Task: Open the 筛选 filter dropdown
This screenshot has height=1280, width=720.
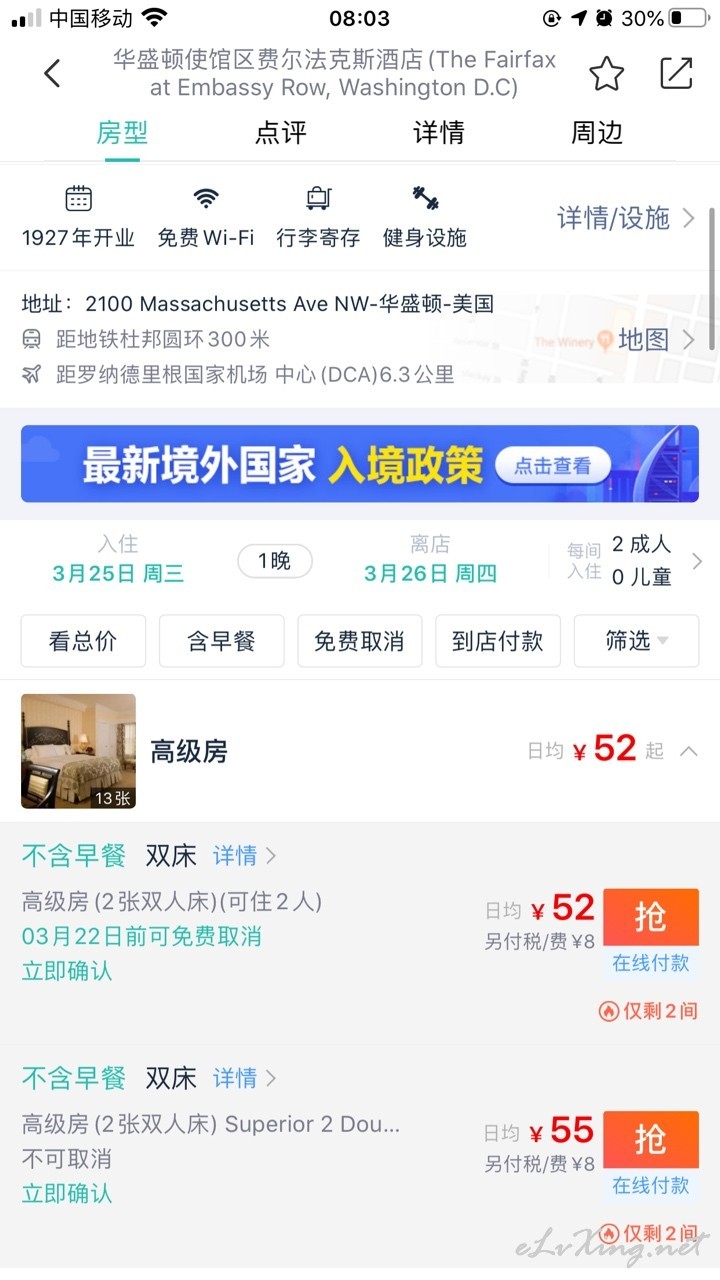Action: click(636, 641)
